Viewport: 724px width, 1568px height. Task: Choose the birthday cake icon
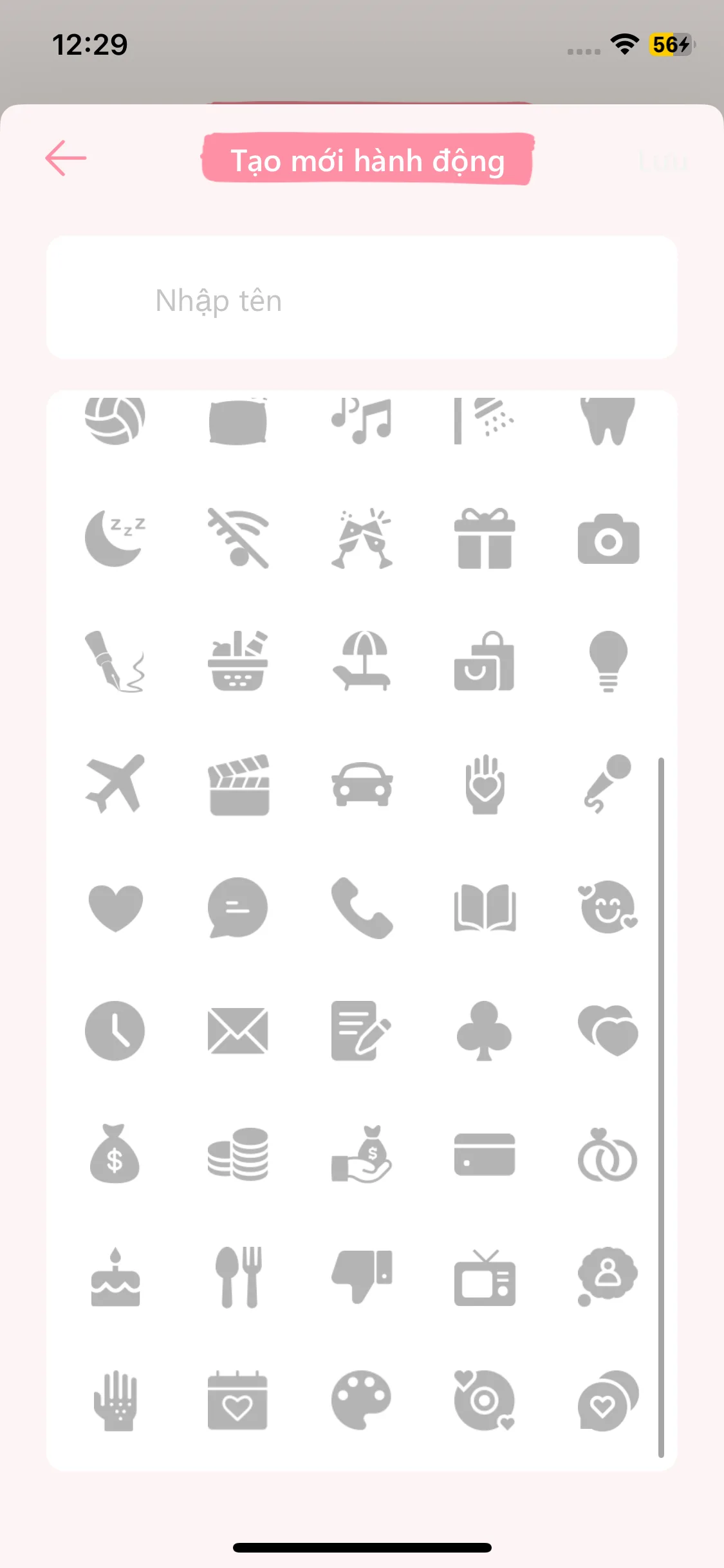[x=115, y=1277]
